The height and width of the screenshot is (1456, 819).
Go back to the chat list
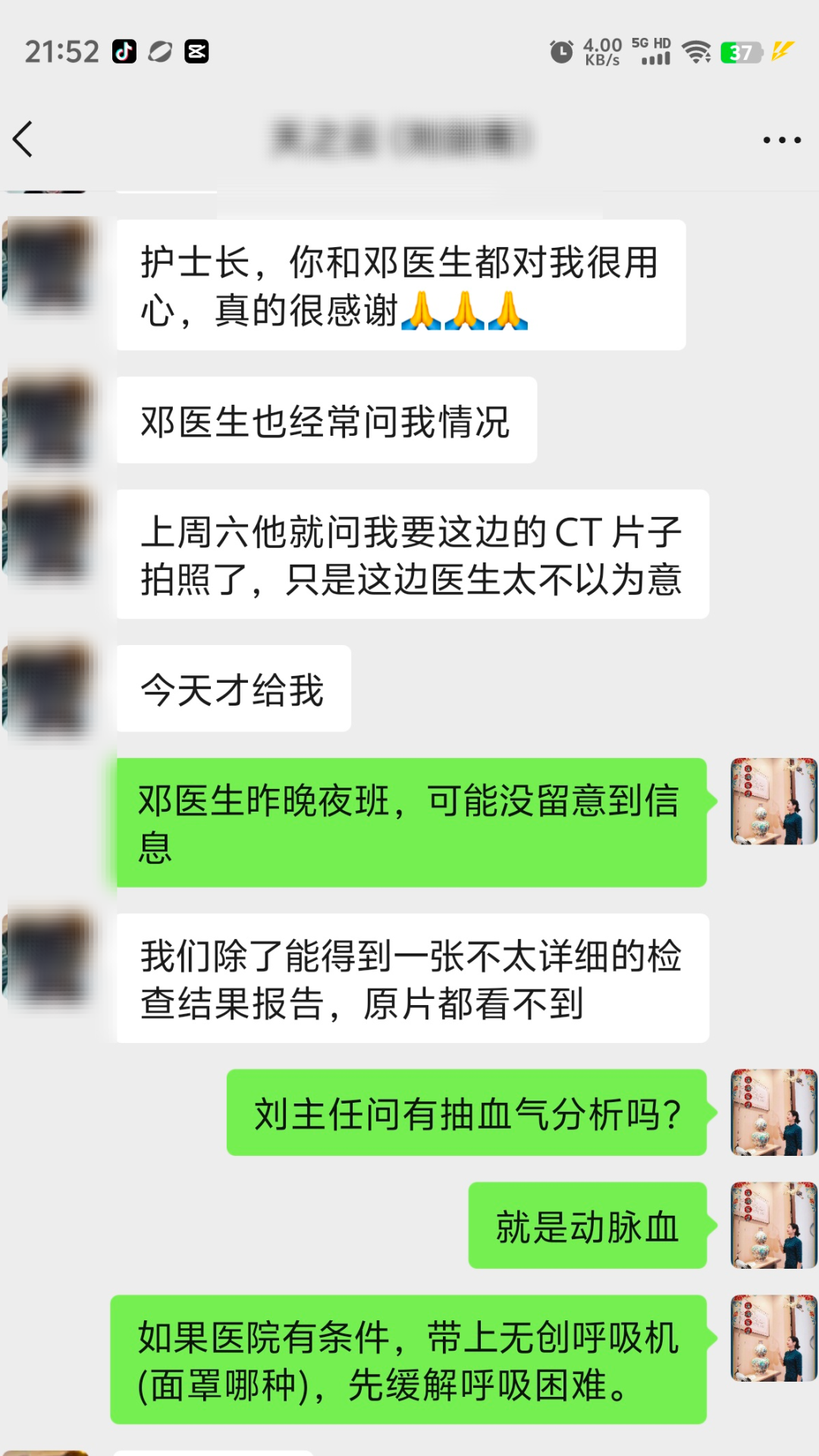point(24,139)
